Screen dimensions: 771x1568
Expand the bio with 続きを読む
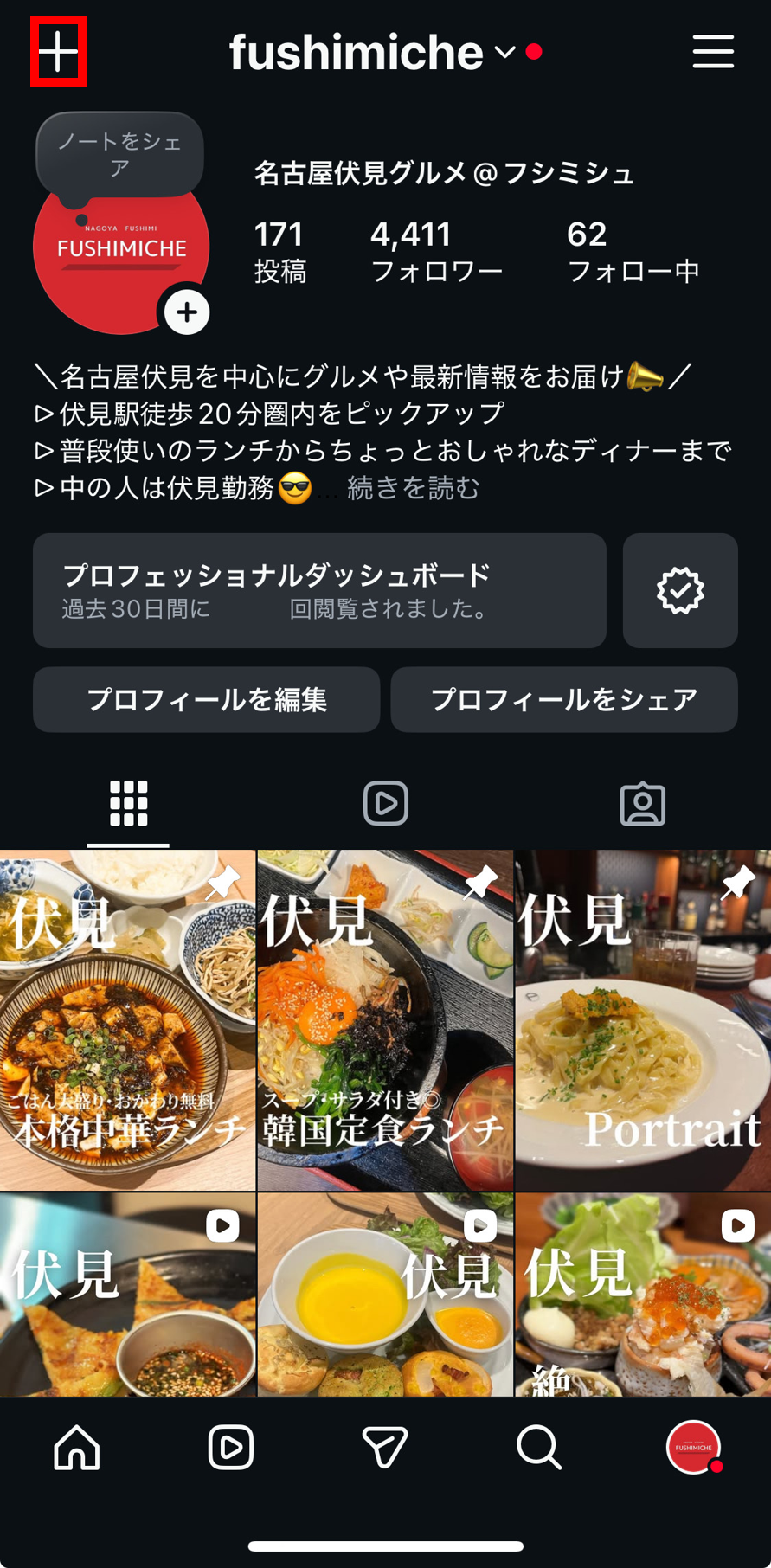coord(413,488)
